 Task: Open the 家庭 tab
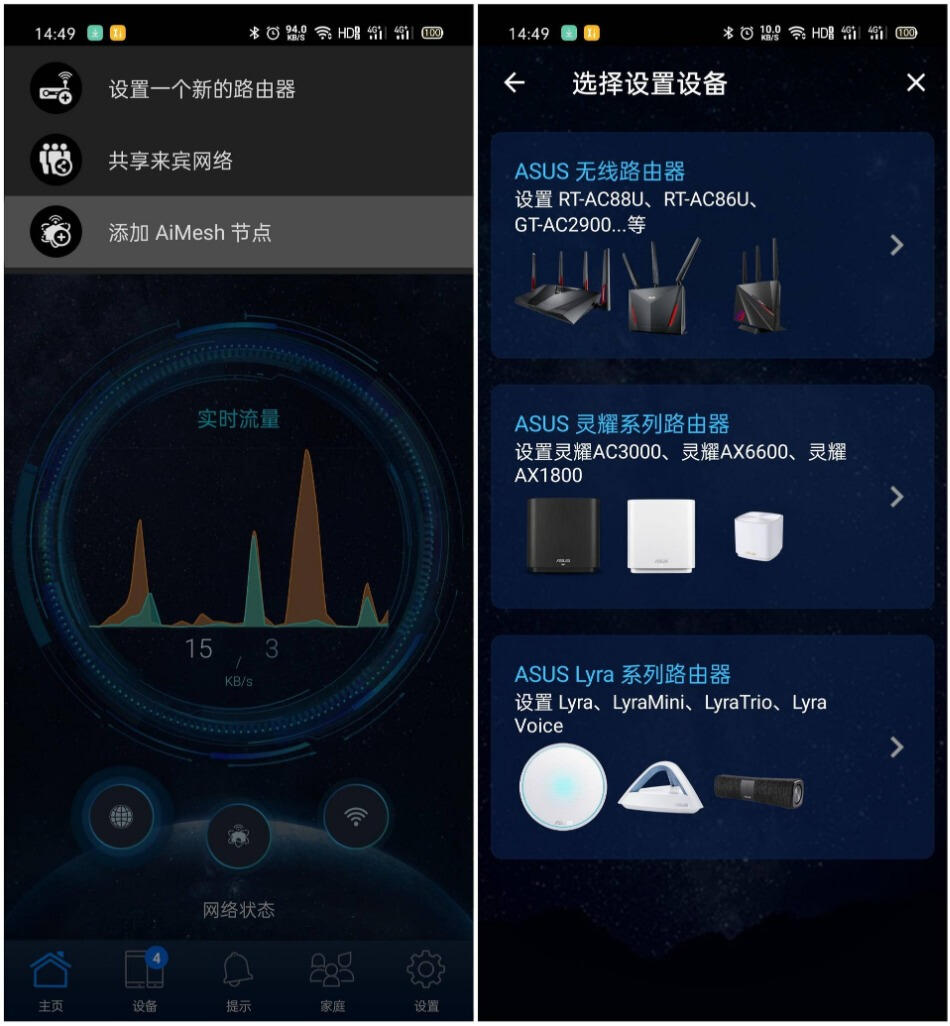[x=332, y=981]
